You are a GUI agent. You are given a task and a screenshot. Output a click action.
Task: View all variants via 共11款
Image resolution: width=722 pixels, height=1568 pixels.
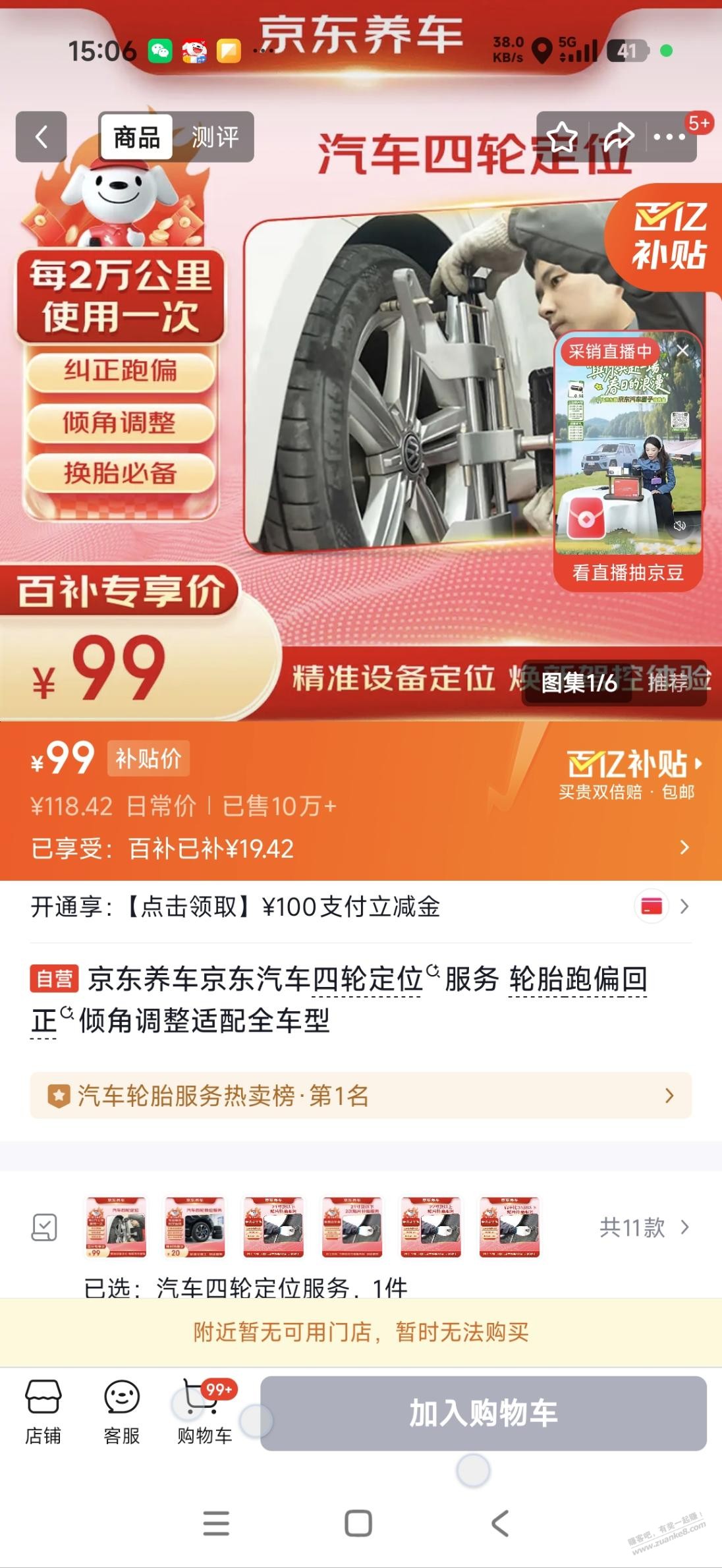pos(644,1227)
